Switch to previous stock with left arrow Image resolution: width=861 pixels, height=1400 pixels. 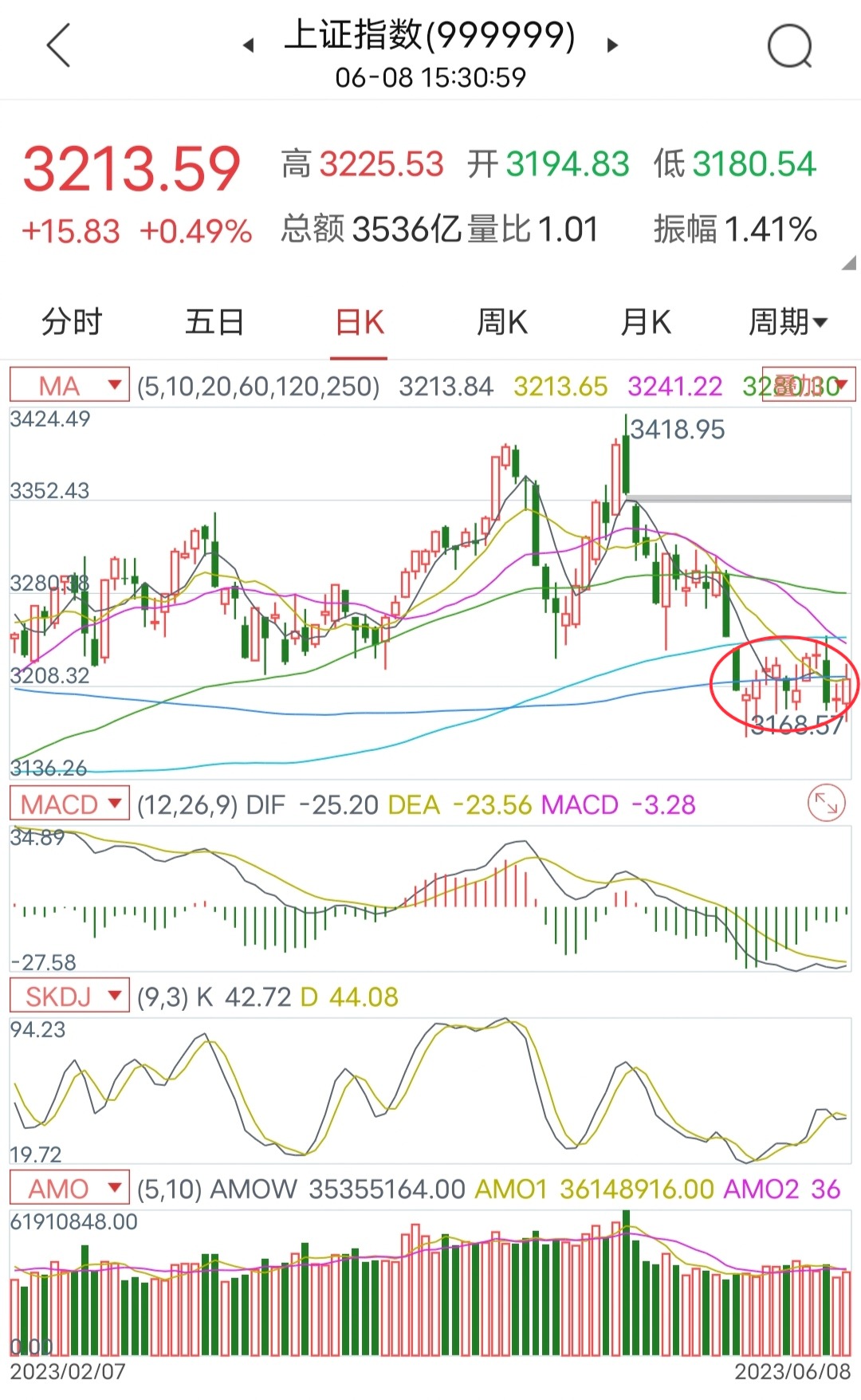coord(249,46)
